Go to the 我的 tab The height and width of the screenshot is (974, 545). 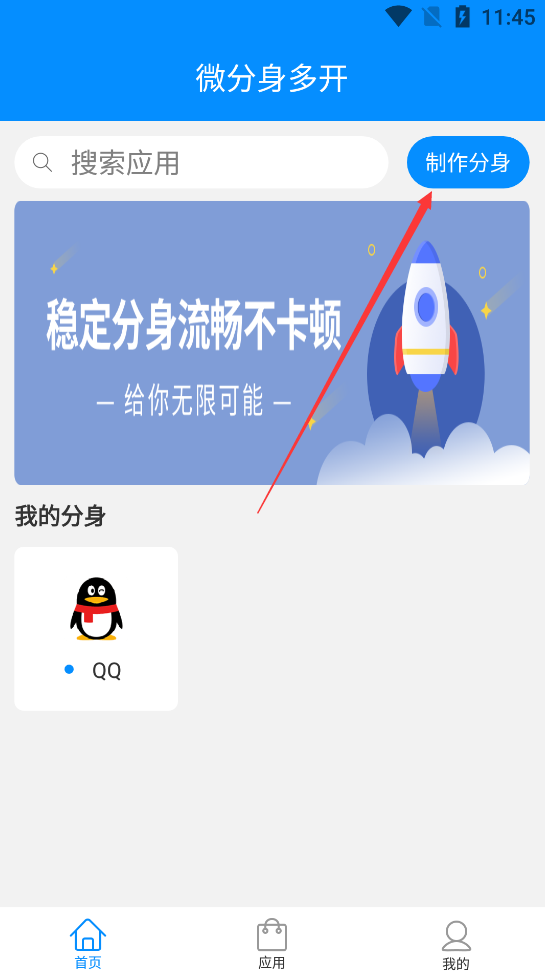click(x=456, y=944)
